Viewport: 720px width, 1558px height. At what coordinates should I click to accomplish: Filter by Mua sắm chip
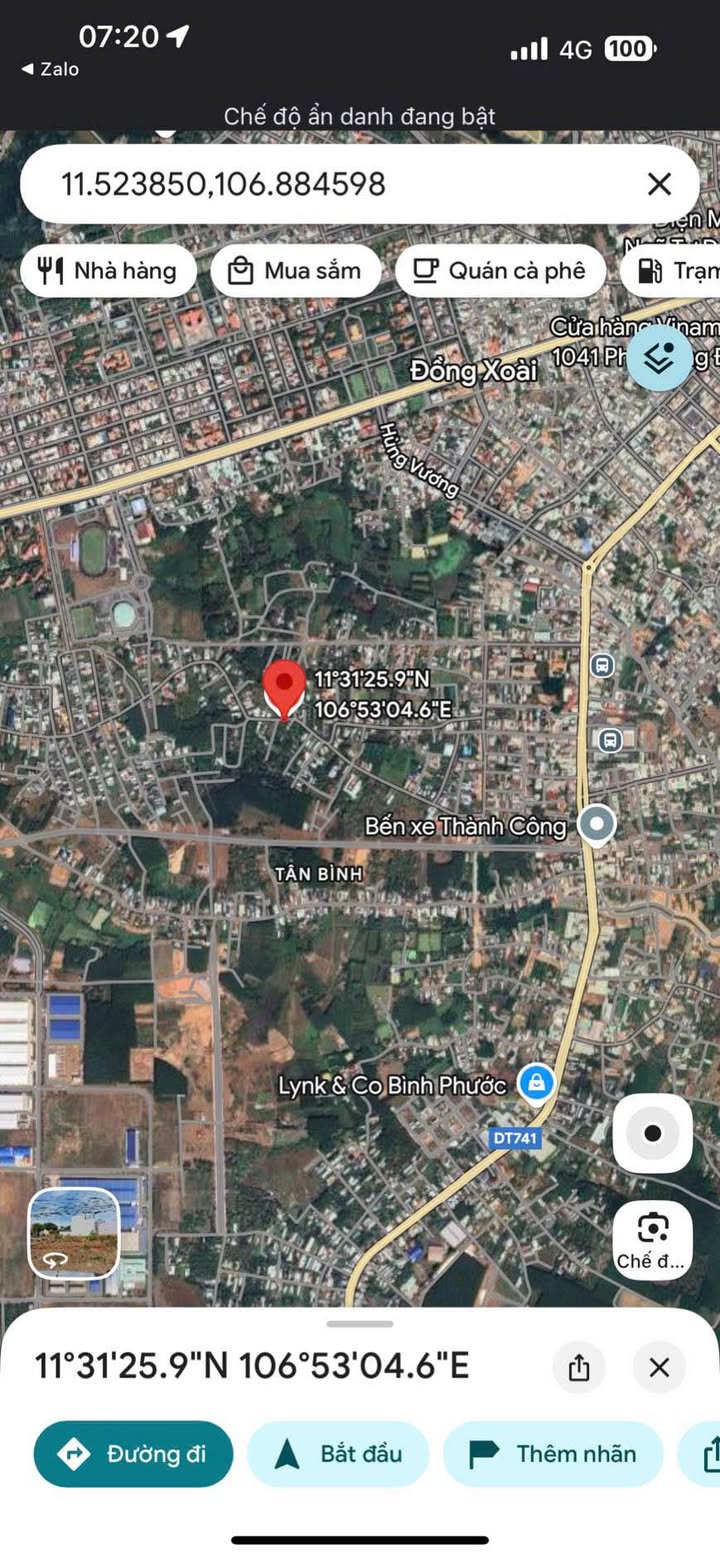click(x=295, y=270)
